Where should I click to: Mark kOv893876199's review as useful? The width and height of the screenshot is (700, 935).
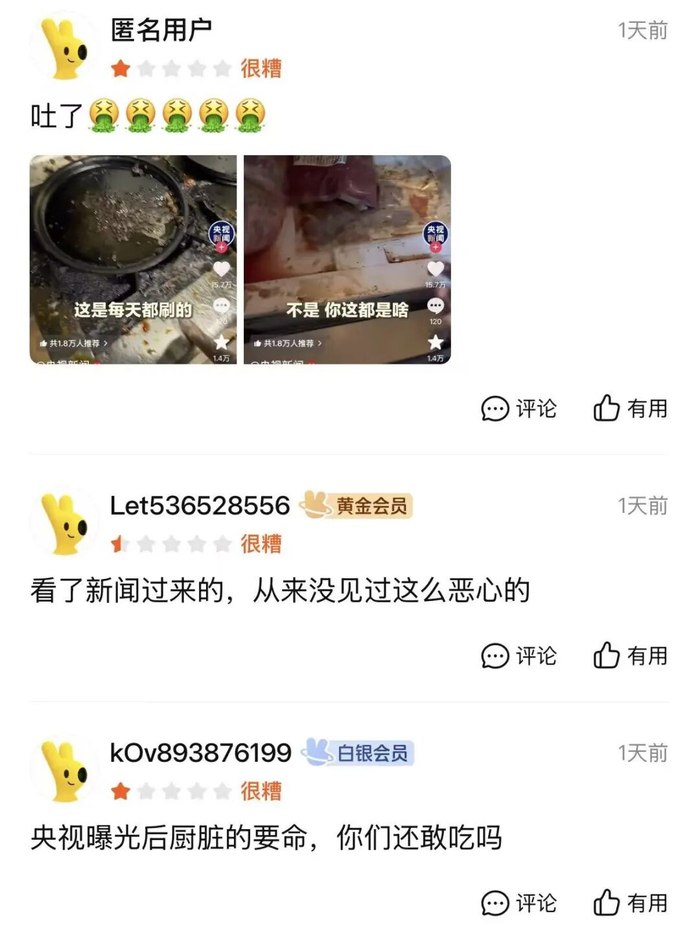click(630, 903)
